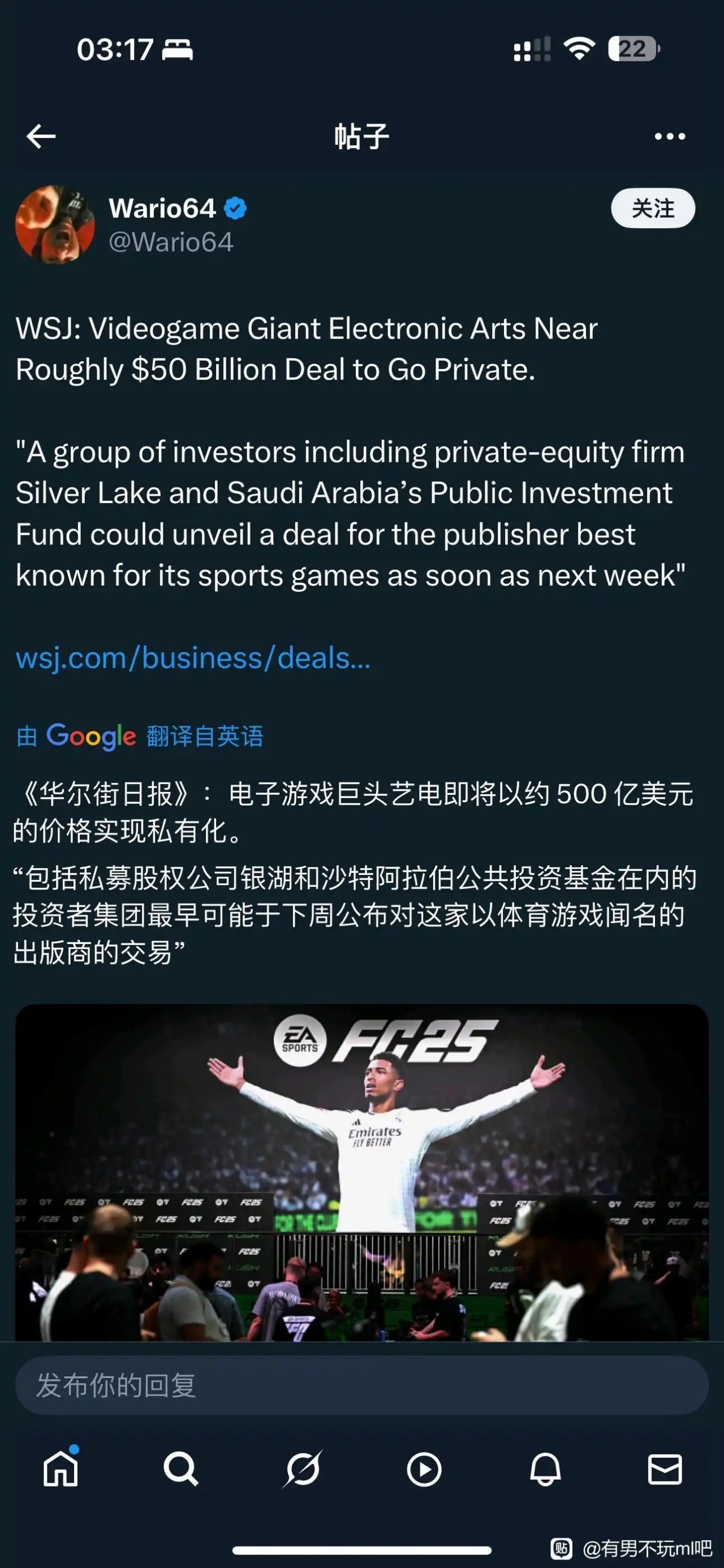Open the wsj.com/business/deals link
Viewport: 724px width, 1568px height.
(192, 658)
